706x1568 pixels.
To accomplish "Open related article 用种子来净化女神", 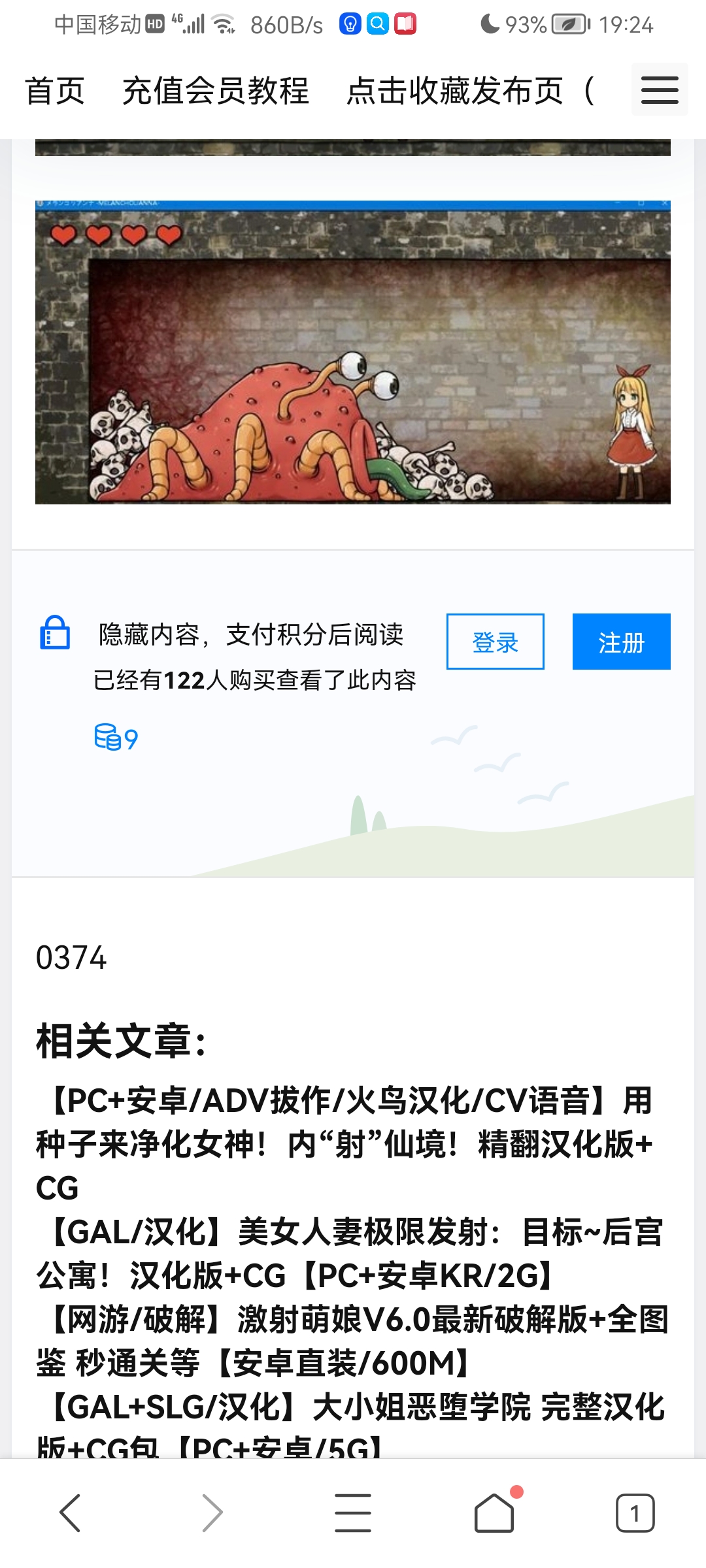I will tap(345, 1143).
